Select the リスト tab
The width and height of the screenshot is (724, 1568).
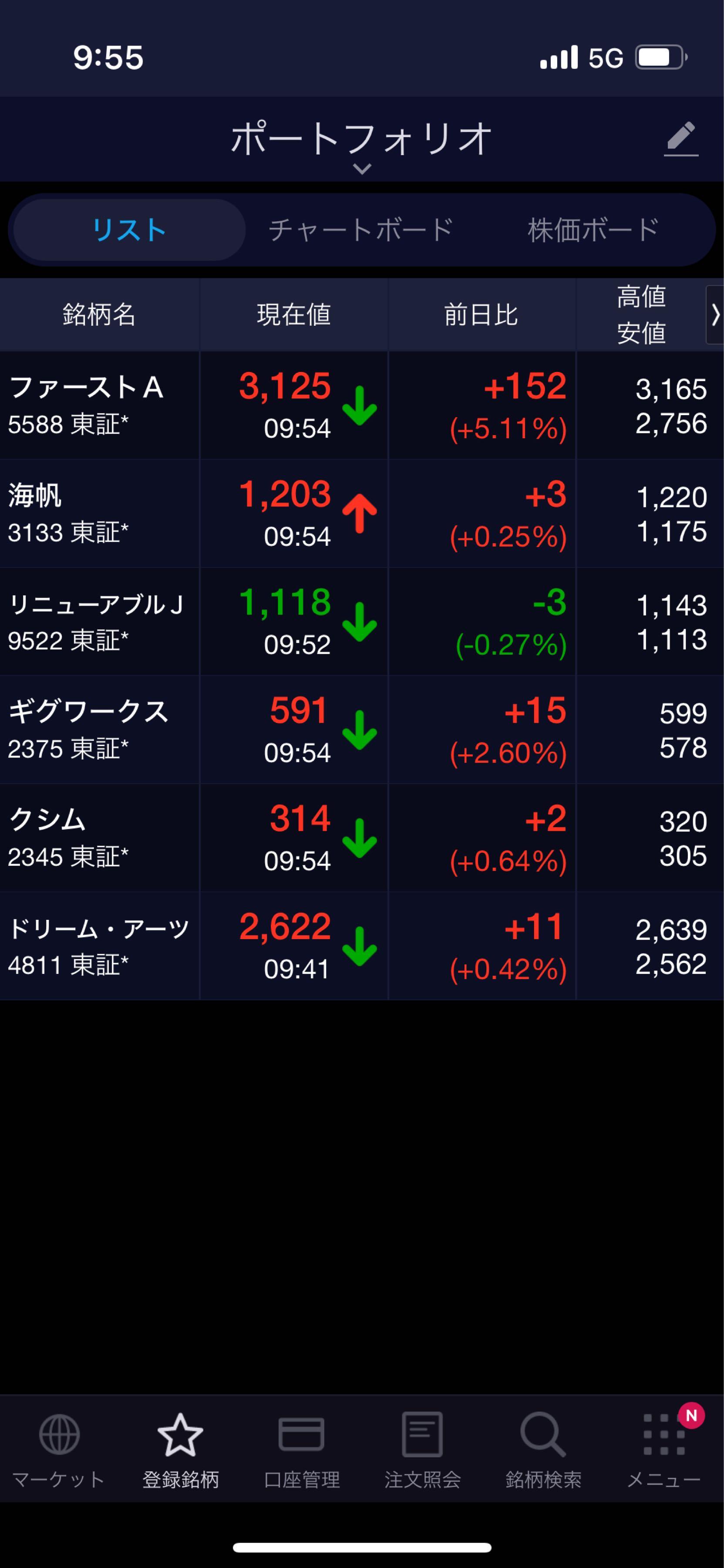pyautogui.click(x=129, y=230)
